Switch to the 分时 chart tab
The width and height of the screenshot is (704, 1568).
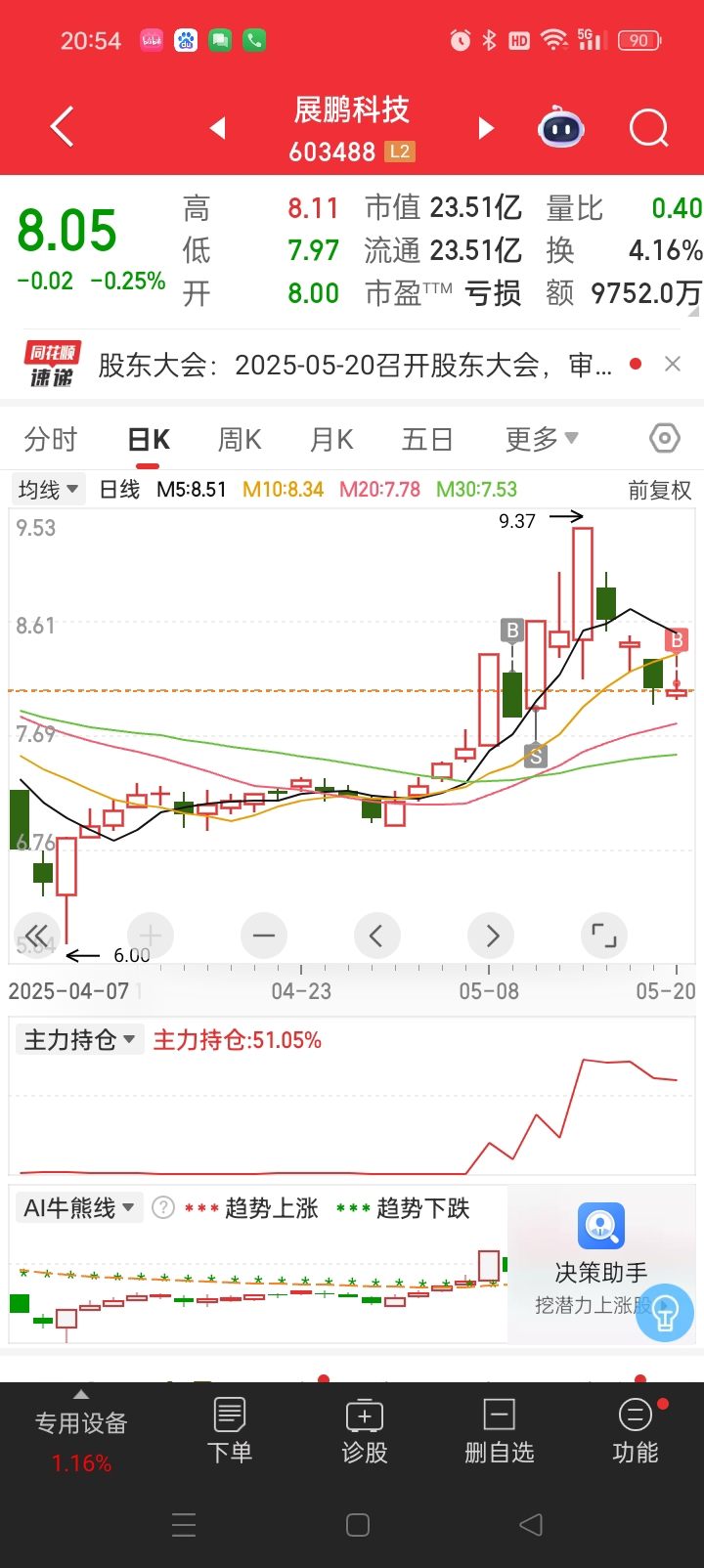pos(50,440)
